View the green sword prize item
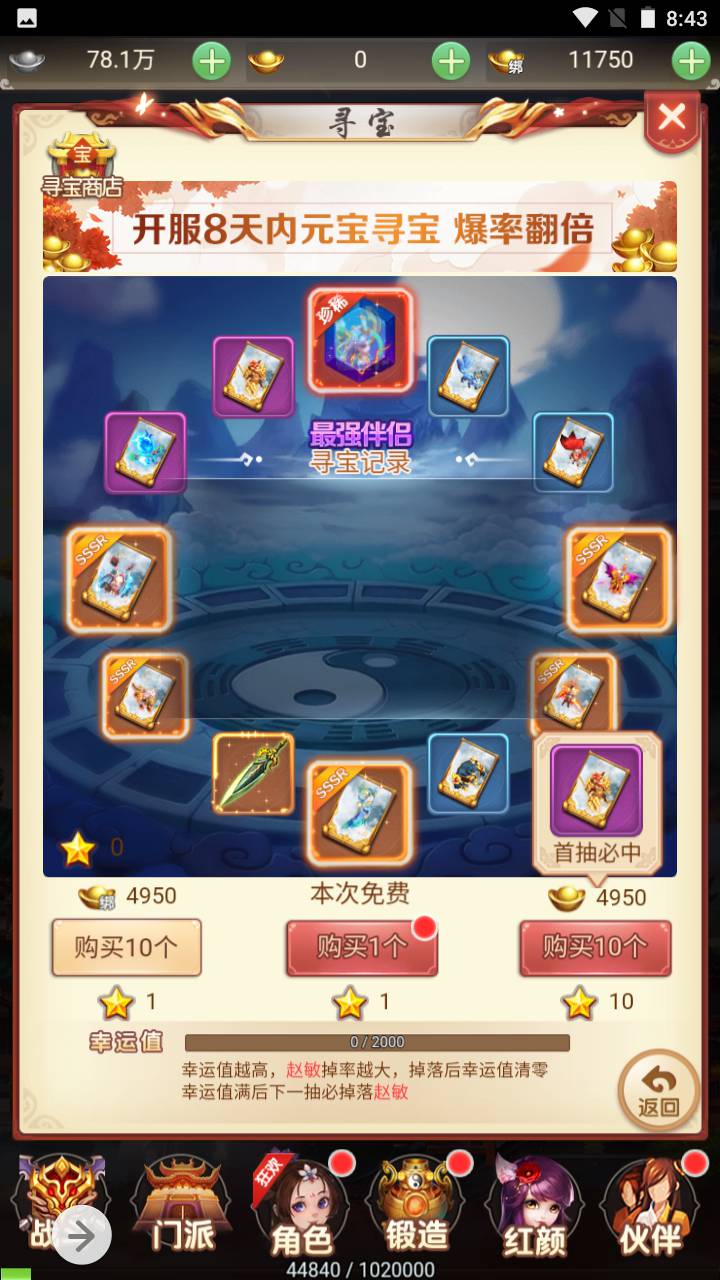This screenshot has height=1280, width=720. (x=253, y=773)
